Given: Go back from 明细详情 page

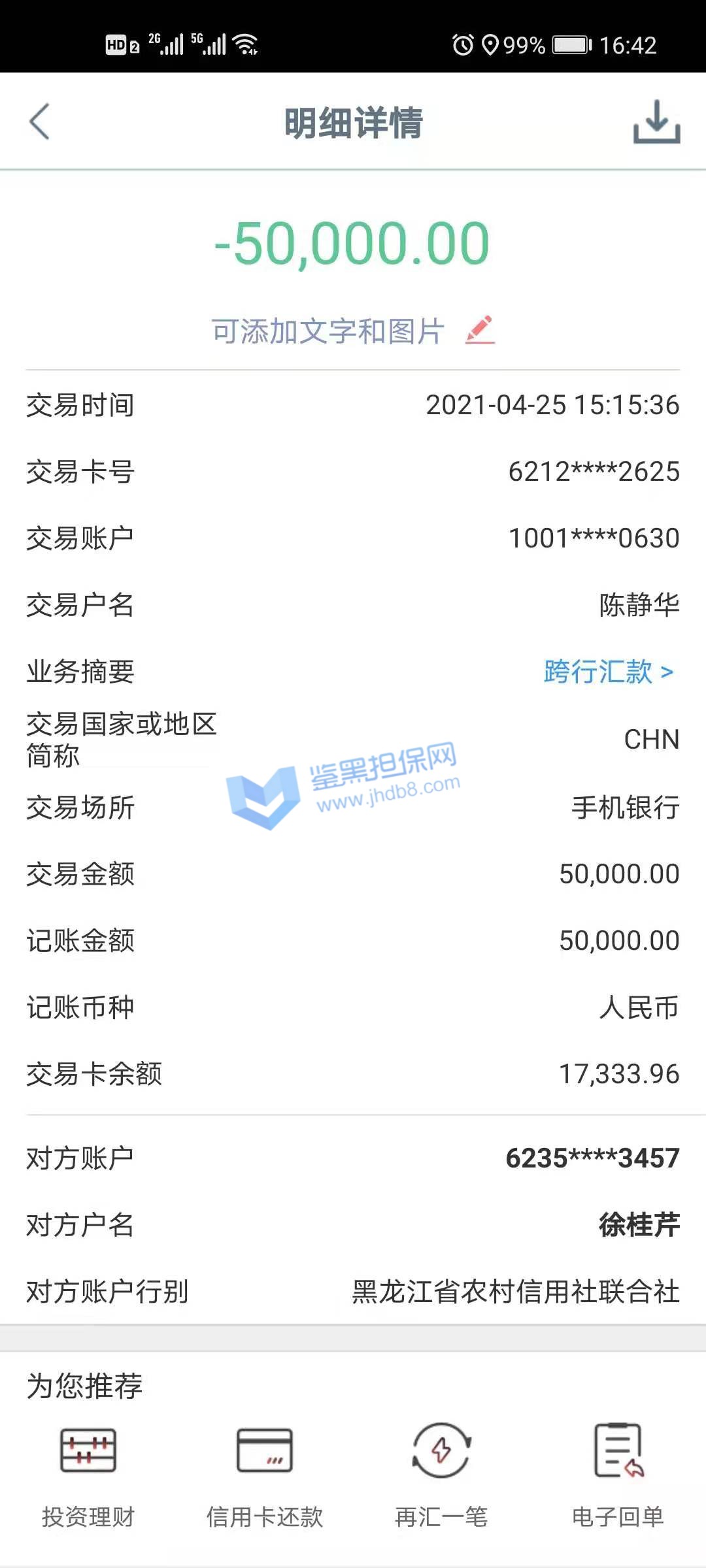Looking at the screenshot, I should click(x=39, y=122).
